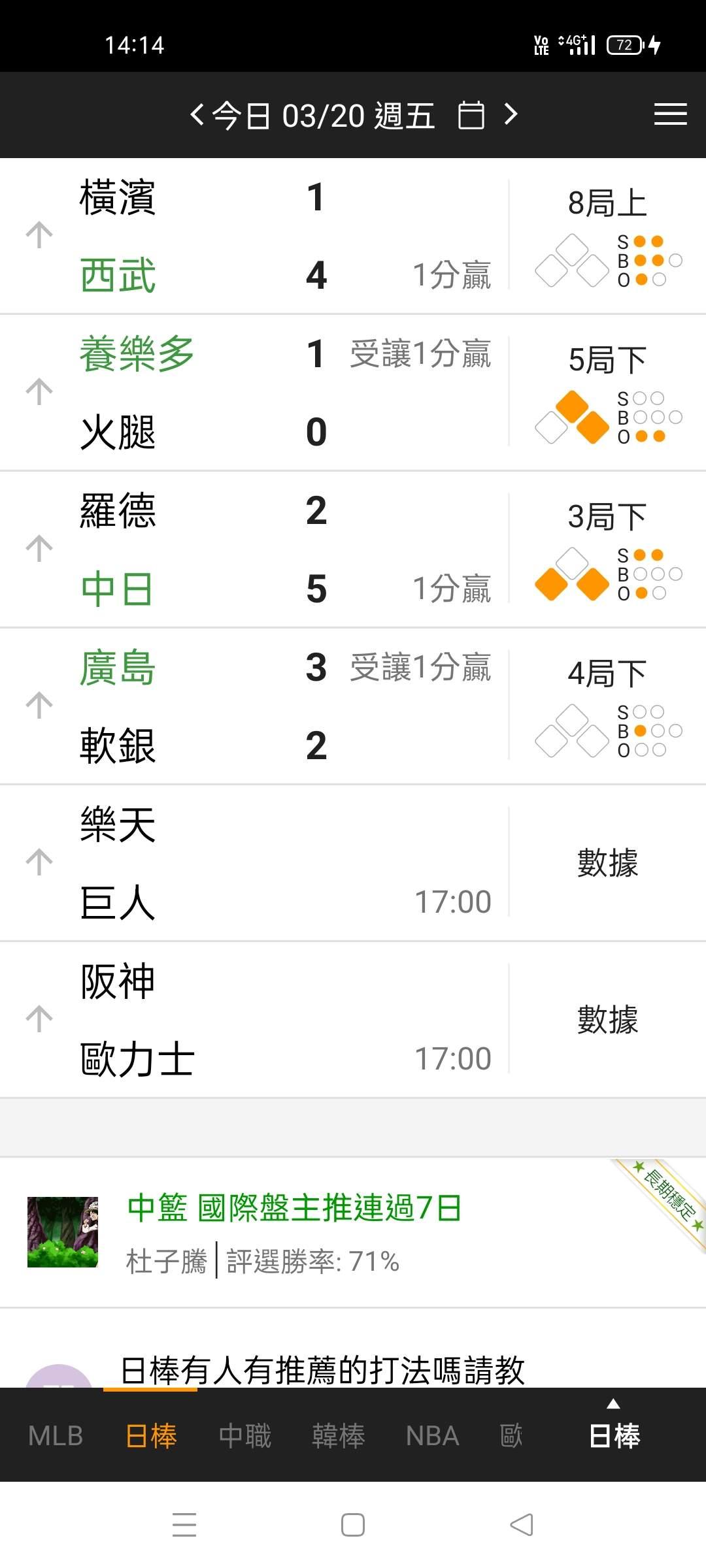Show NBA games
This screenshot has height=1568, width=706.
pos(432,1436)
